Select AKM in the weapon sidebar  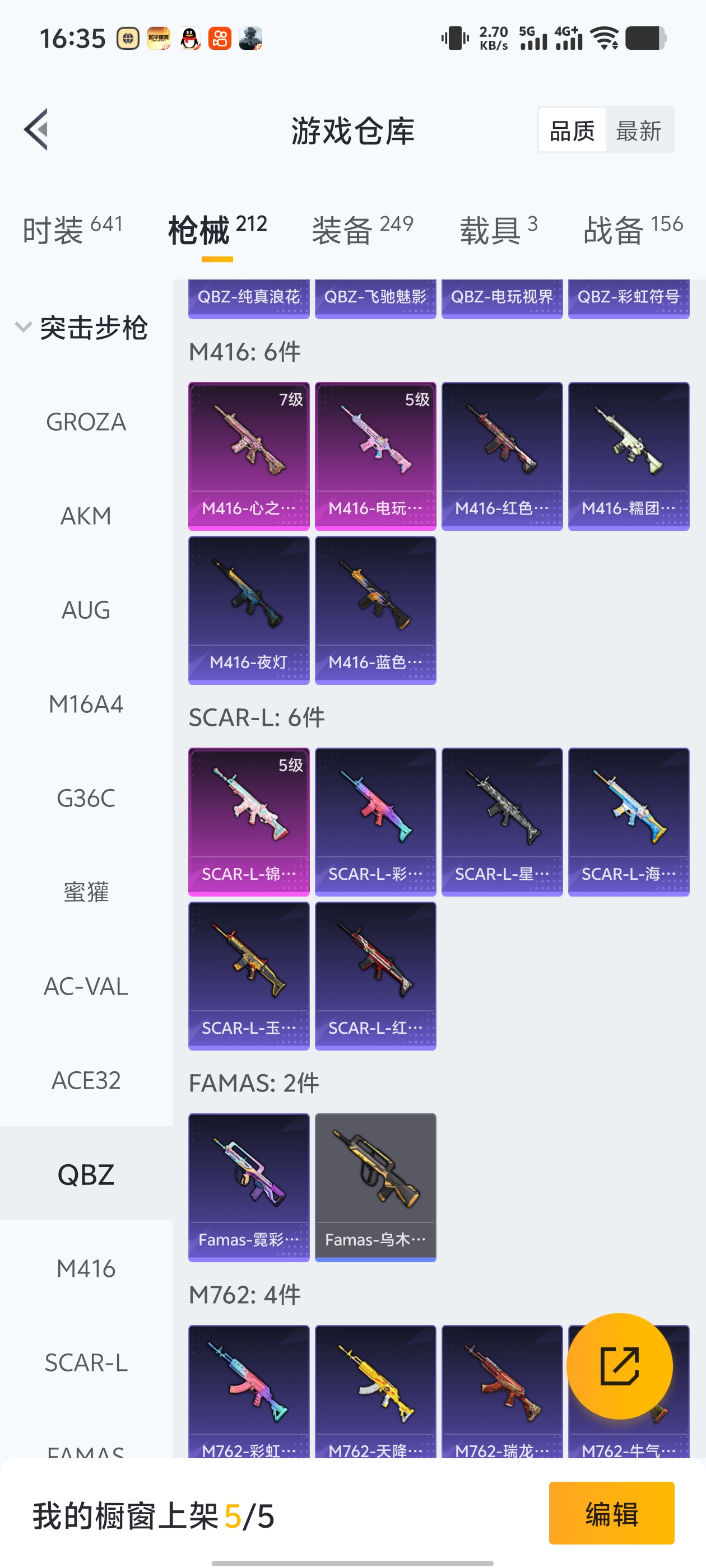pos(86,516)
